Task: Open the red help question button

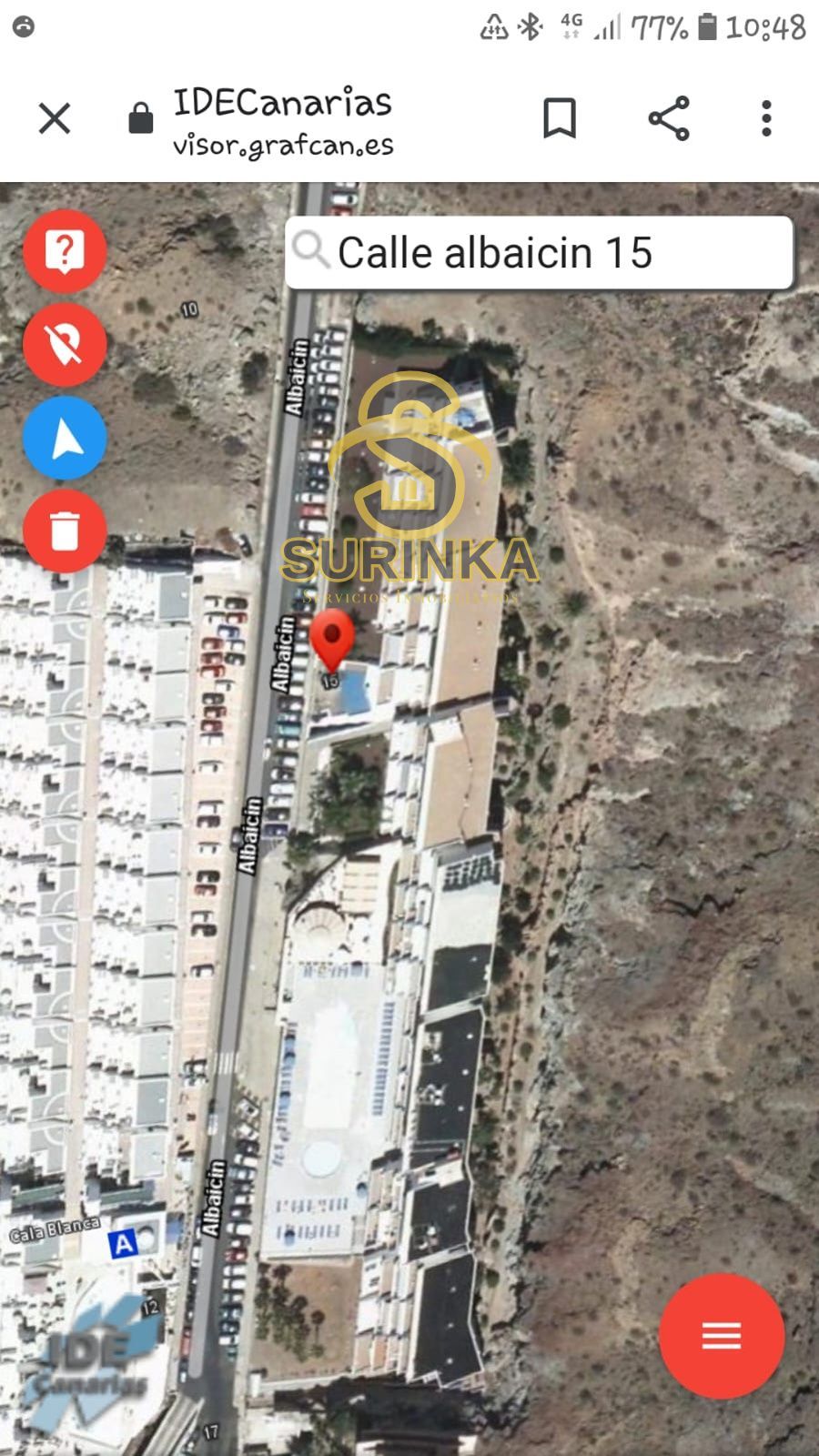Action: pos(65,251)
